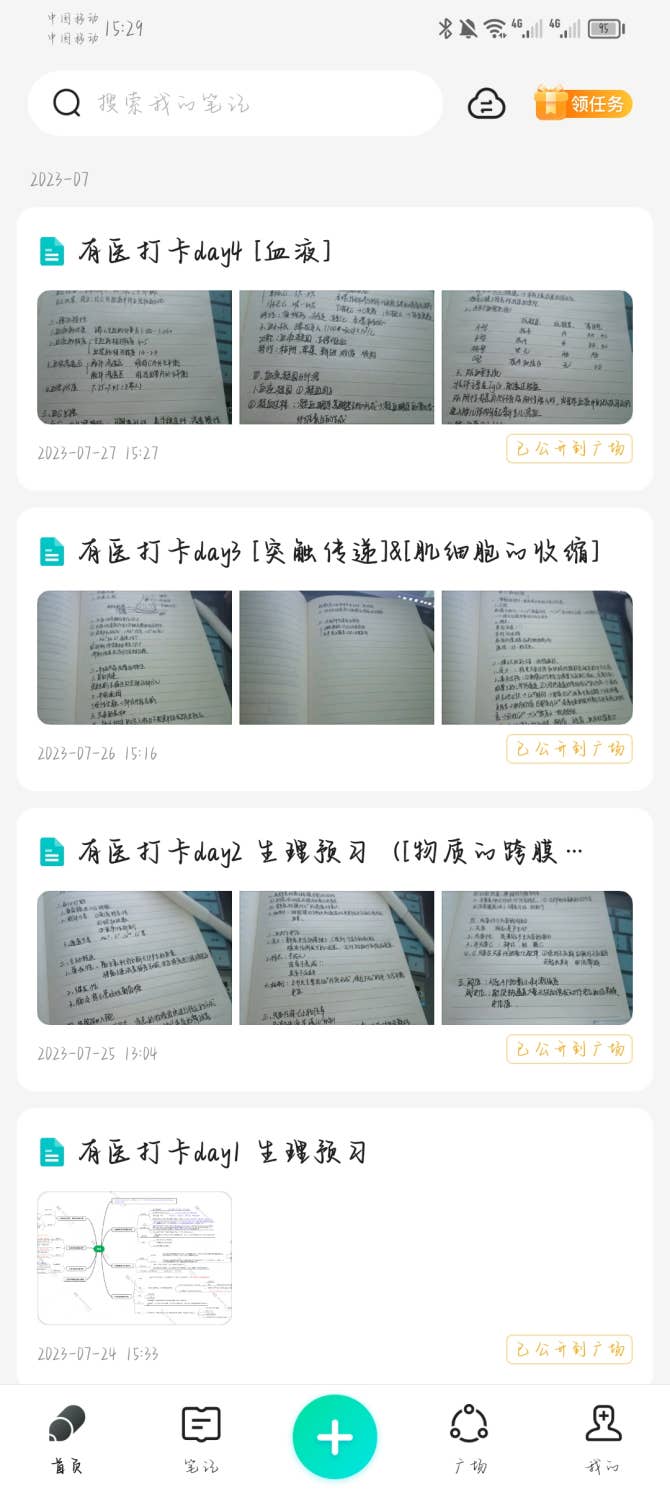Image resolution: width=670 pixels, height=1489 pixels.
Task: Open the cloud sync icon
Action: (486, 103)
